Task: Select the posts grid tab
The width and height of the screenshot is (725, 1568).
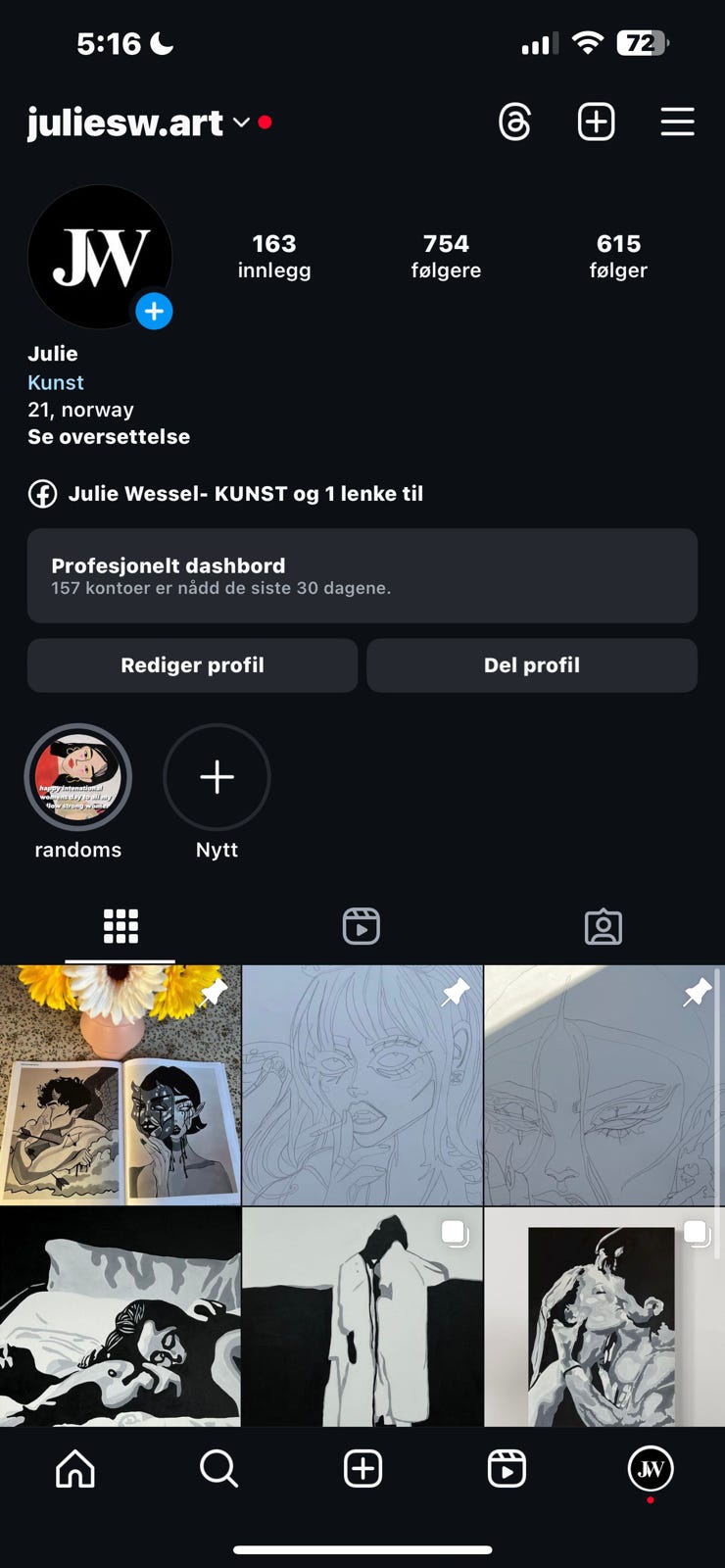Action: coord(121,925)
